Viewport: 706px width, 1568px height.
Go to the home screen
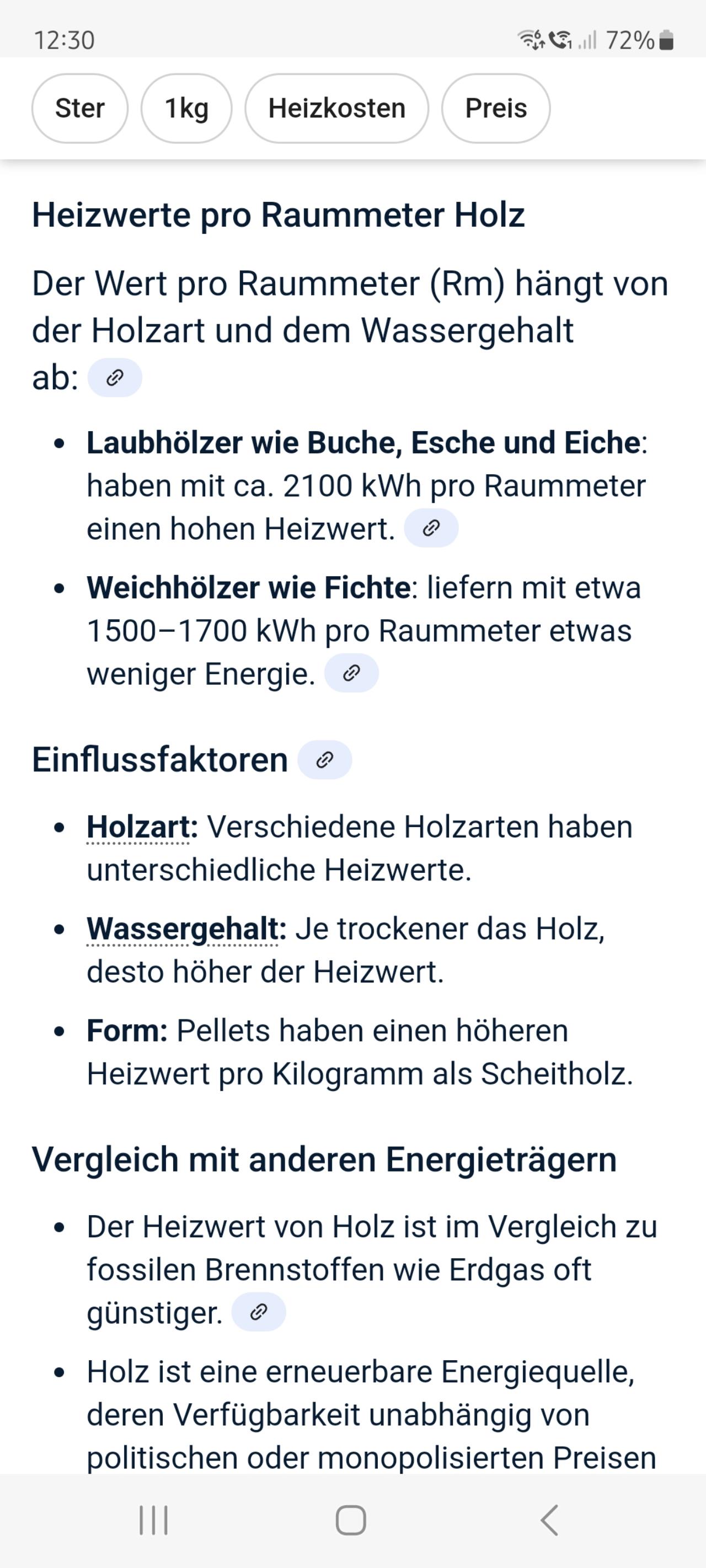pyautogui.click(x=351, y=1521)
